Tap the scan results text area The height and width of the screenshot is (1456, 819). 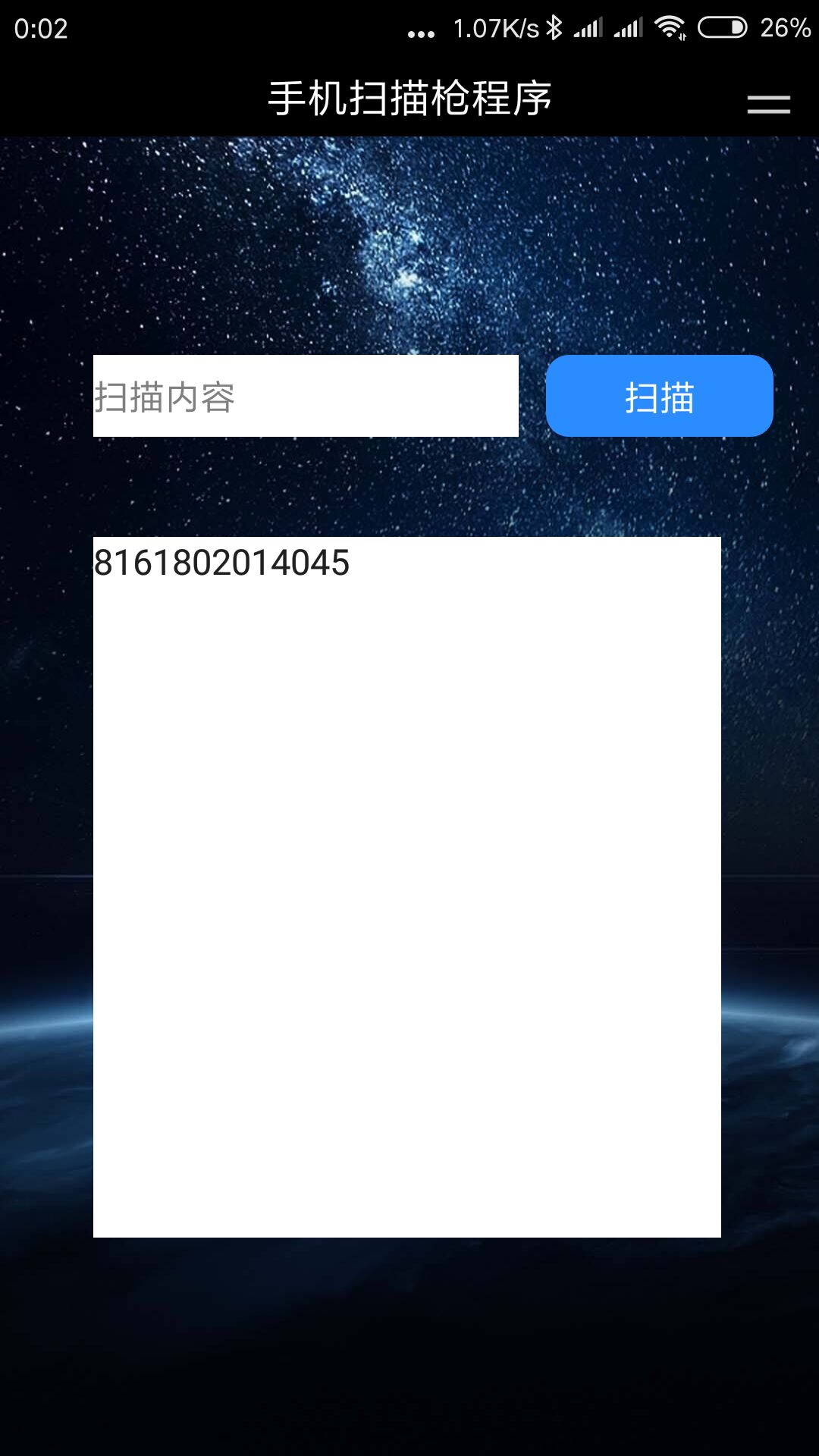coord(406,886)
